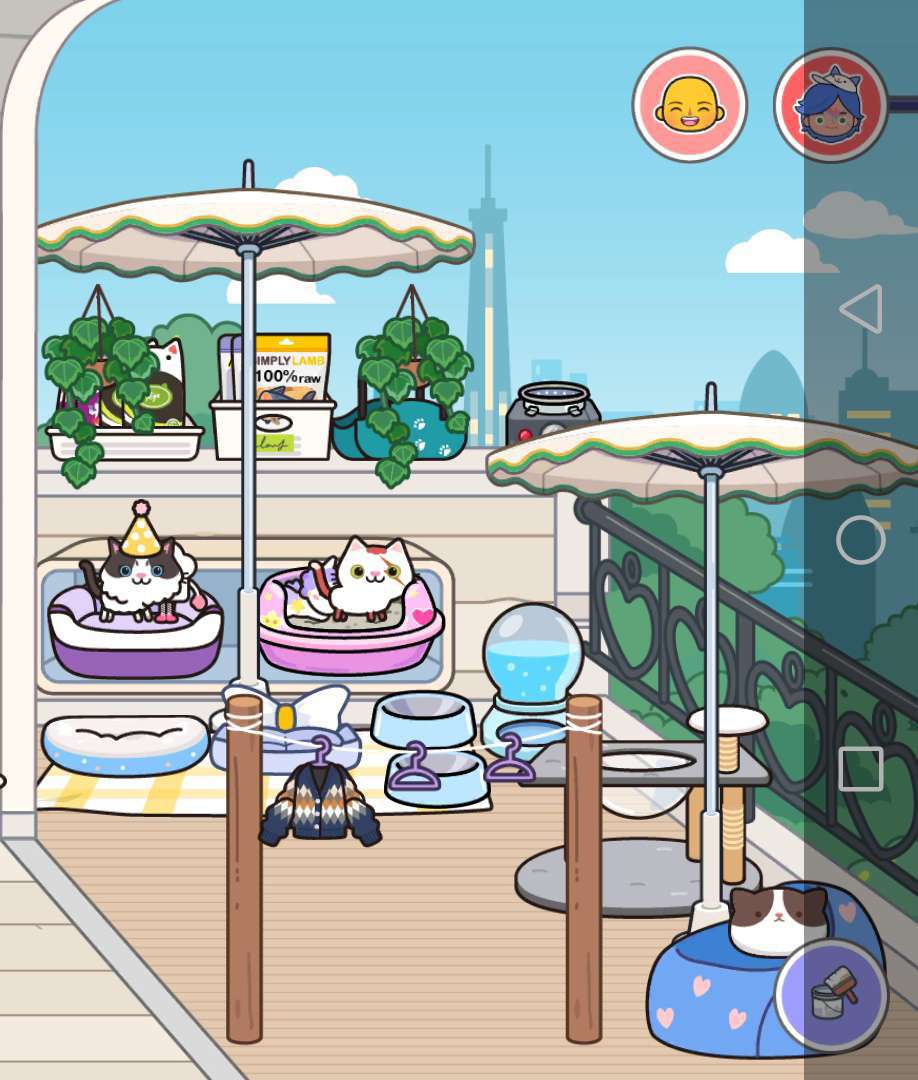Screen dimensions: 918x1080
Task: Tap the black speaker on the ledge
Action: pyautogui.click(x=555, y=412)
